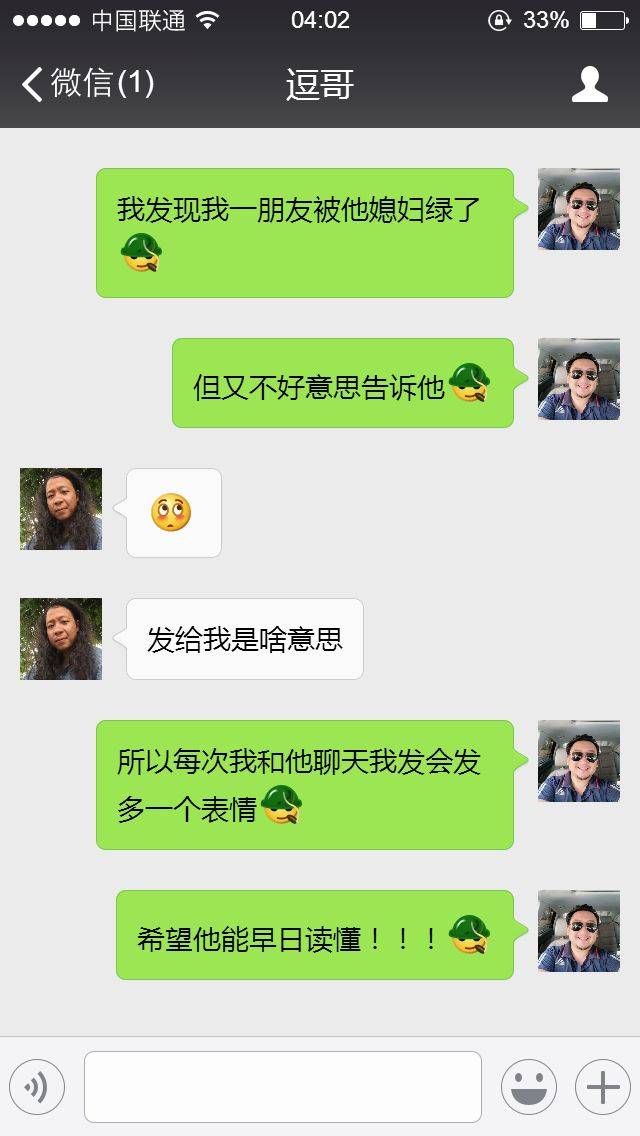Open the plus attachments menu
The height and width of the screenshot is (1136, 640).
(602, 1086)
